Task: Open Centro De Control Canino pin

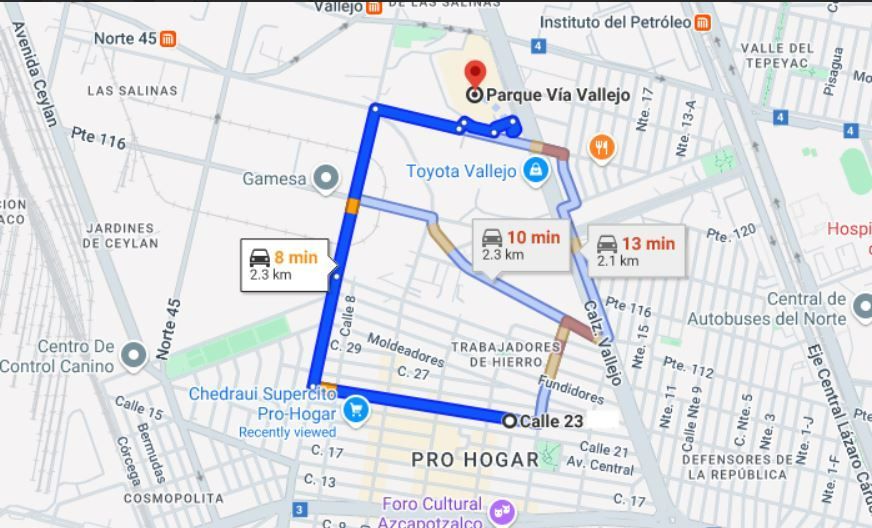Action: click(x=133, y=356)
